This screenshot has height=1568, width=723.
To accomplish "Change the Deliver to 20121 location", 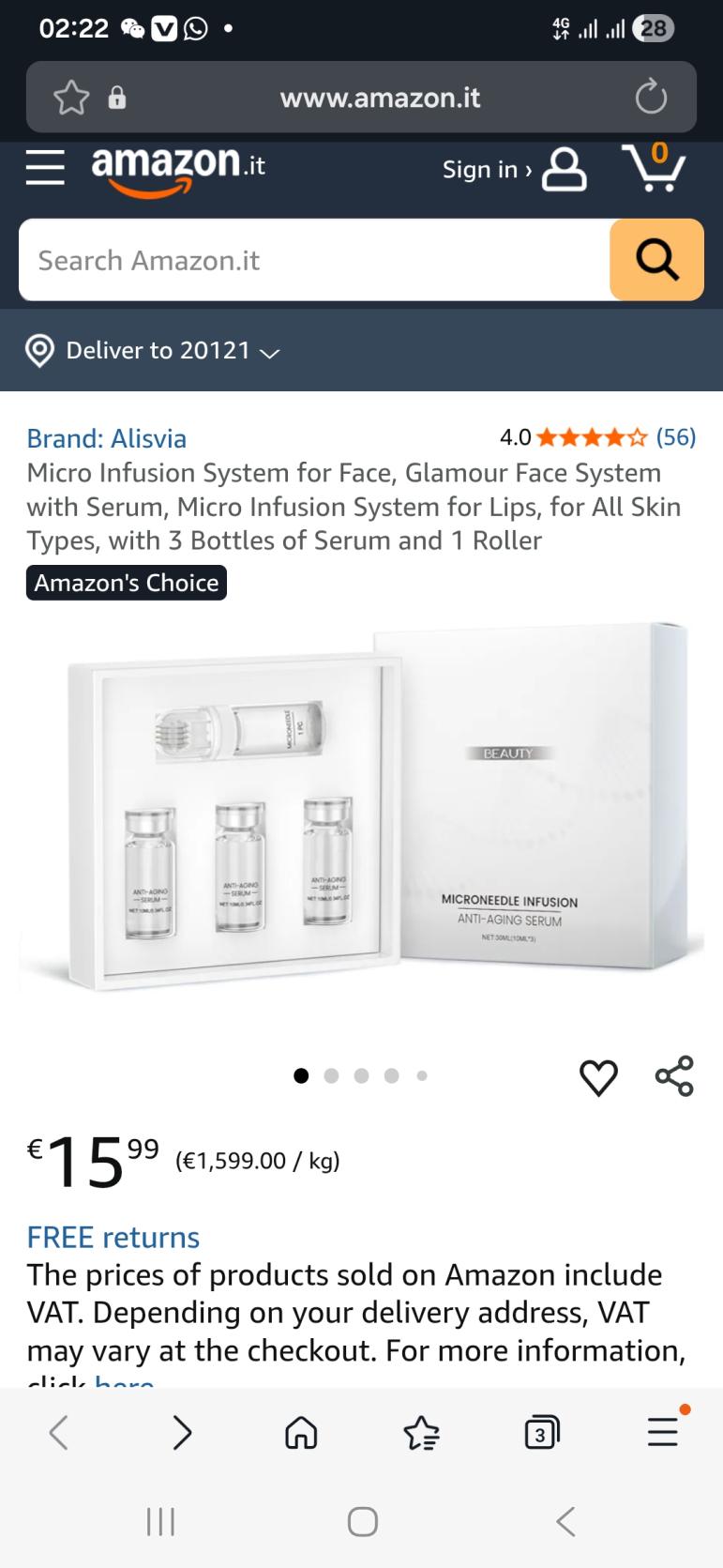I will (x=153, y=351).
